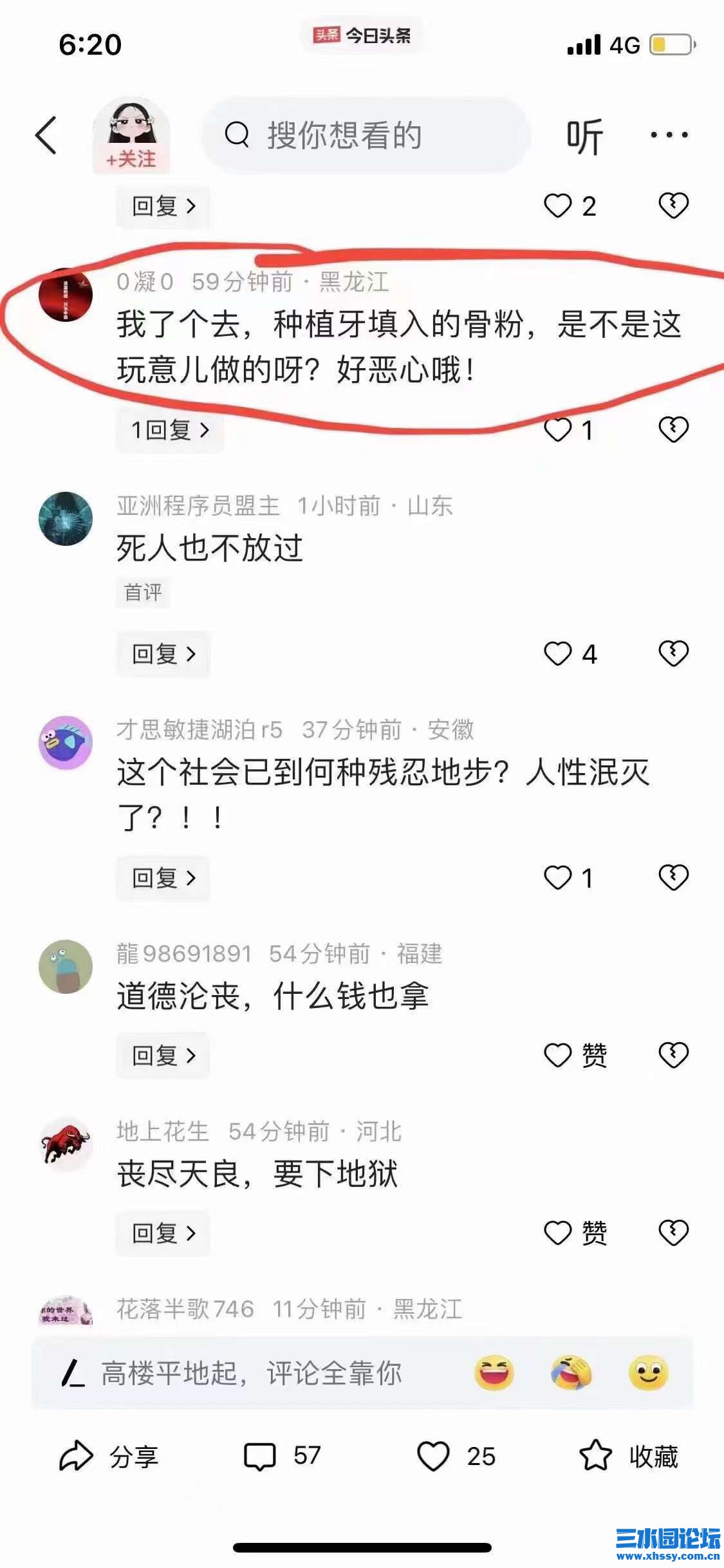Reply to 地上花生's comment

[x=163, y=1233]
